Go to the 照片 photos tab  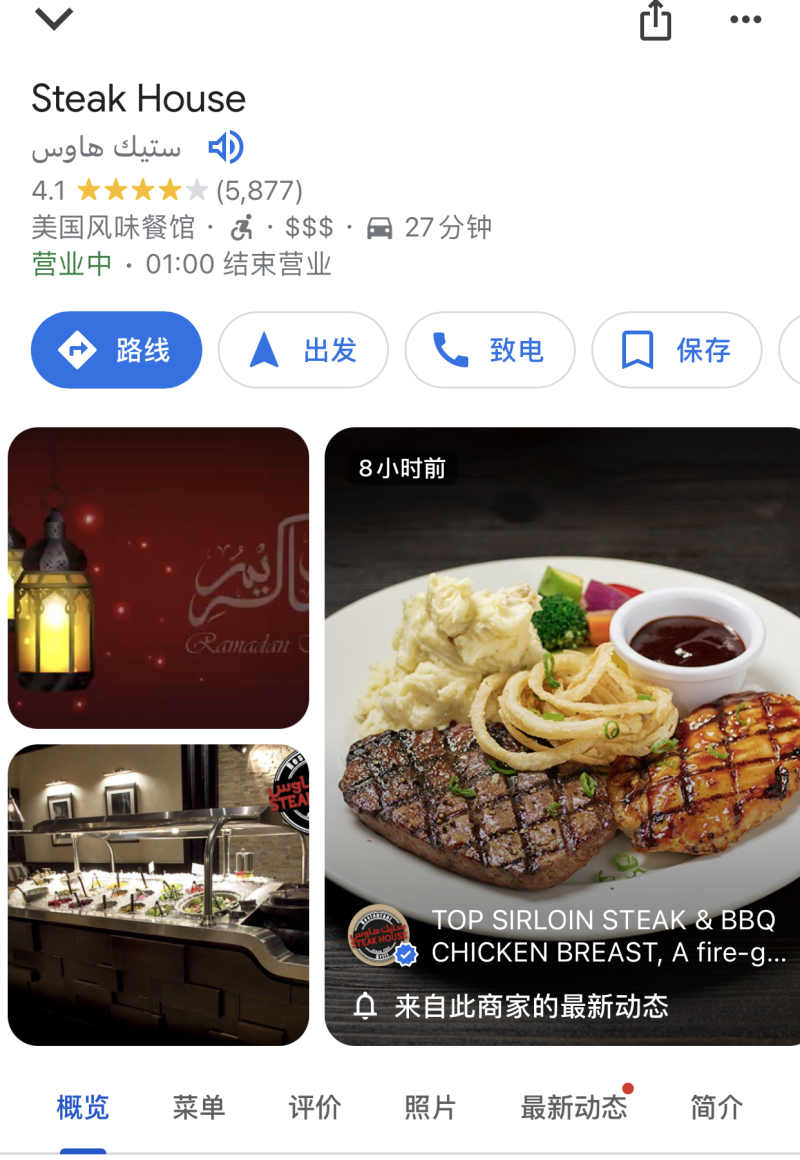(430, 1107)
